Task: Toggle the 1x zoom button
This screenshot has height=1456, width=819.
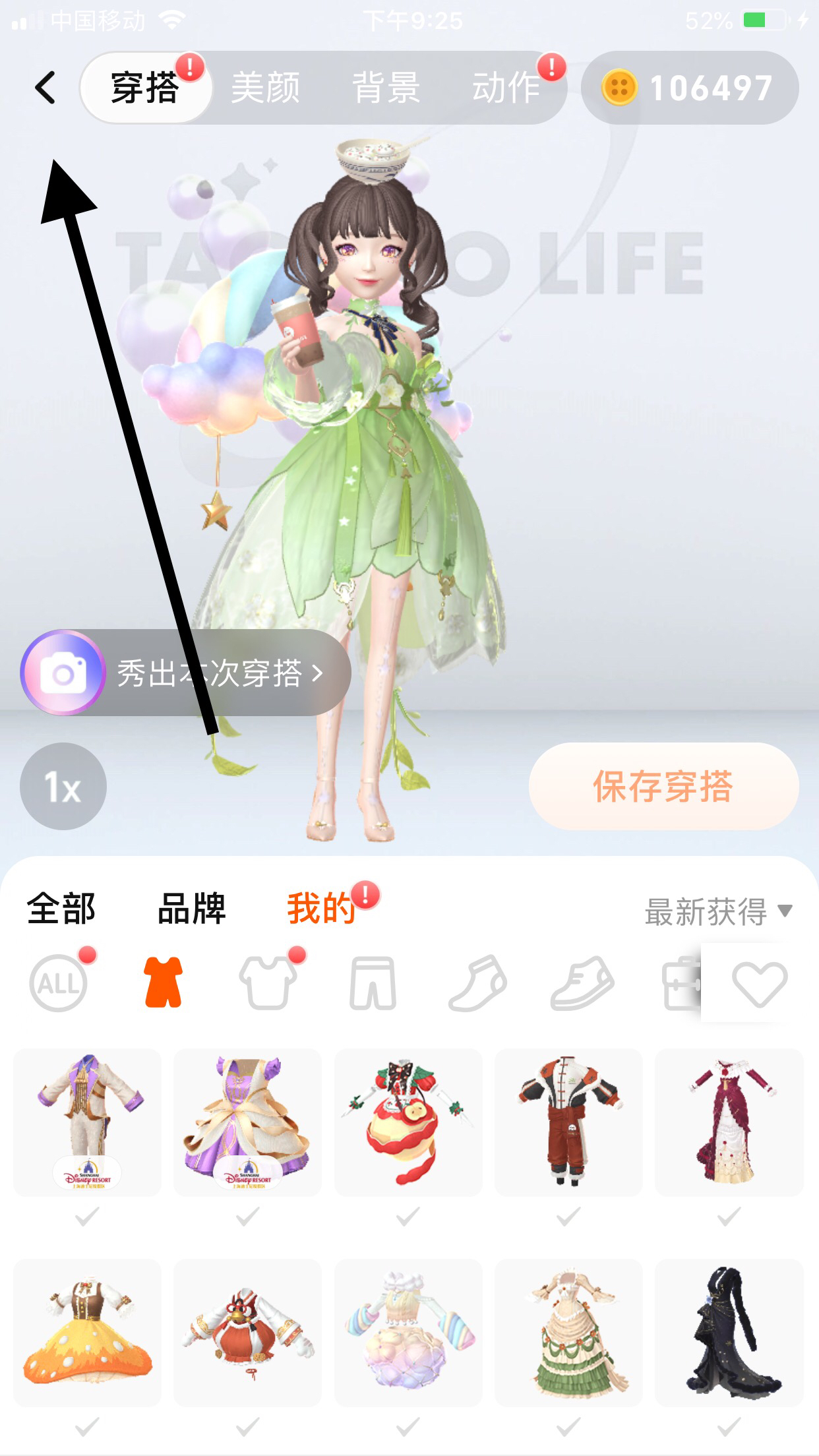Action: [x=63, y=786]
